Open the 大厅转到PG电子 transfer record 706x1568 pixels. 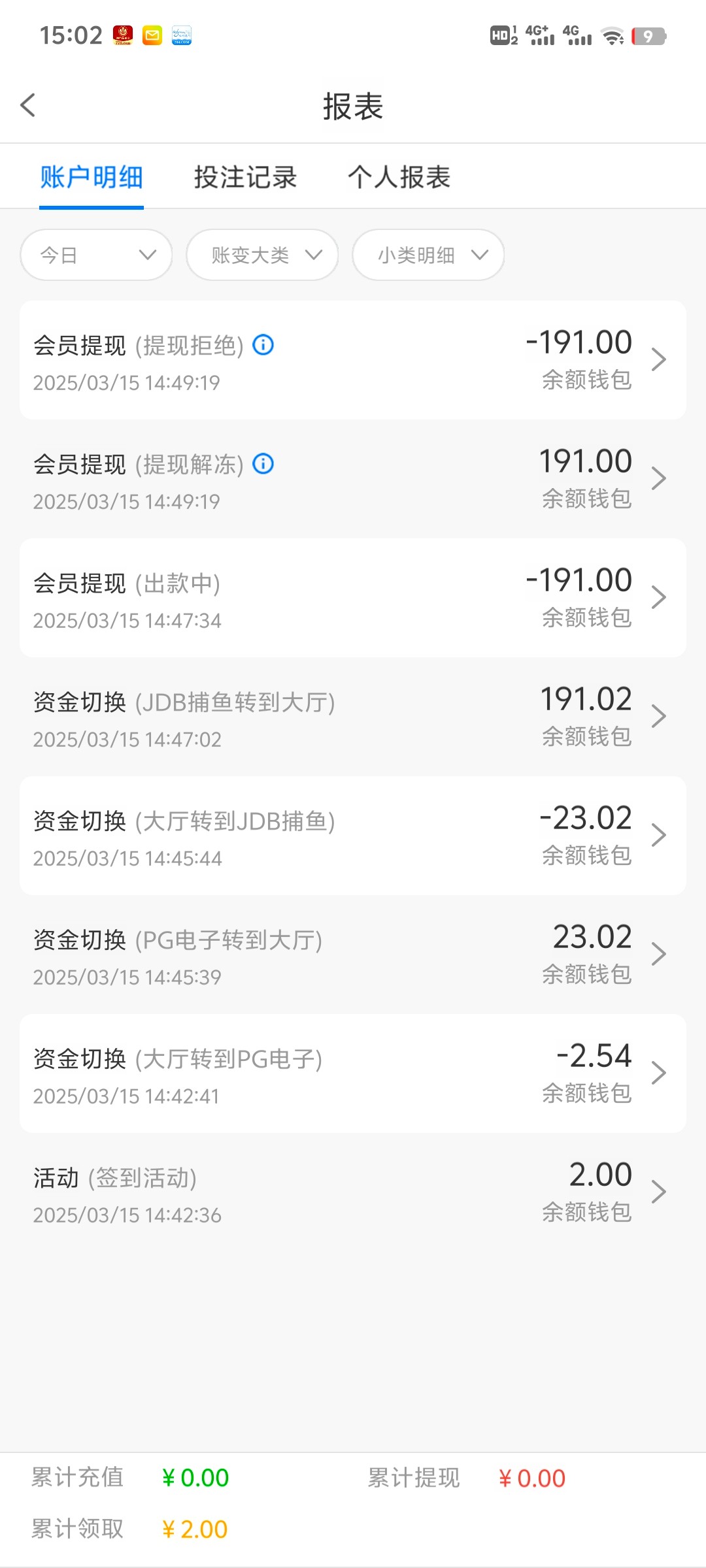(353, 1073)
